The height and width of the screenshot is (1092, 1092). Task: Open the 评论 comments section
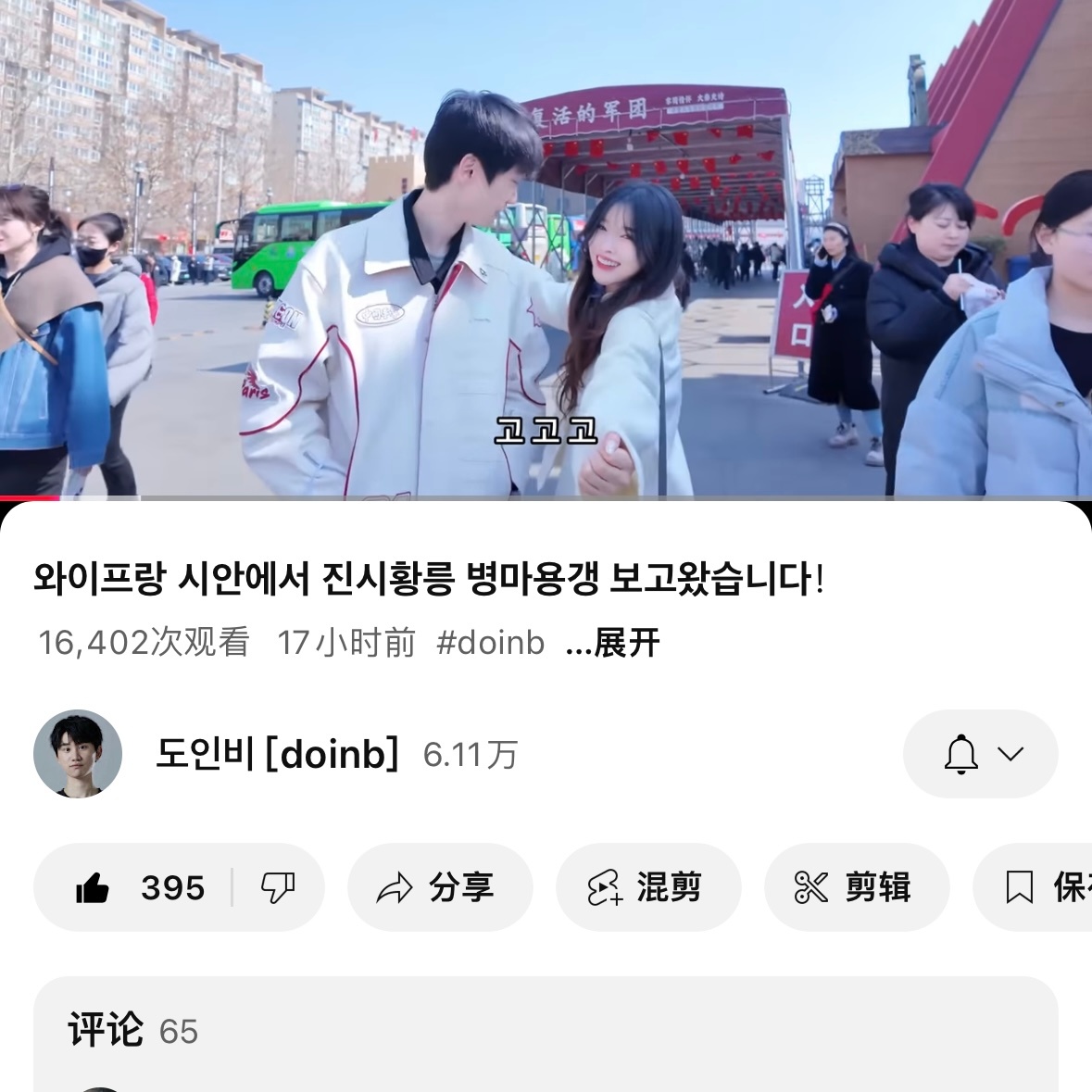click(545, 1031)
